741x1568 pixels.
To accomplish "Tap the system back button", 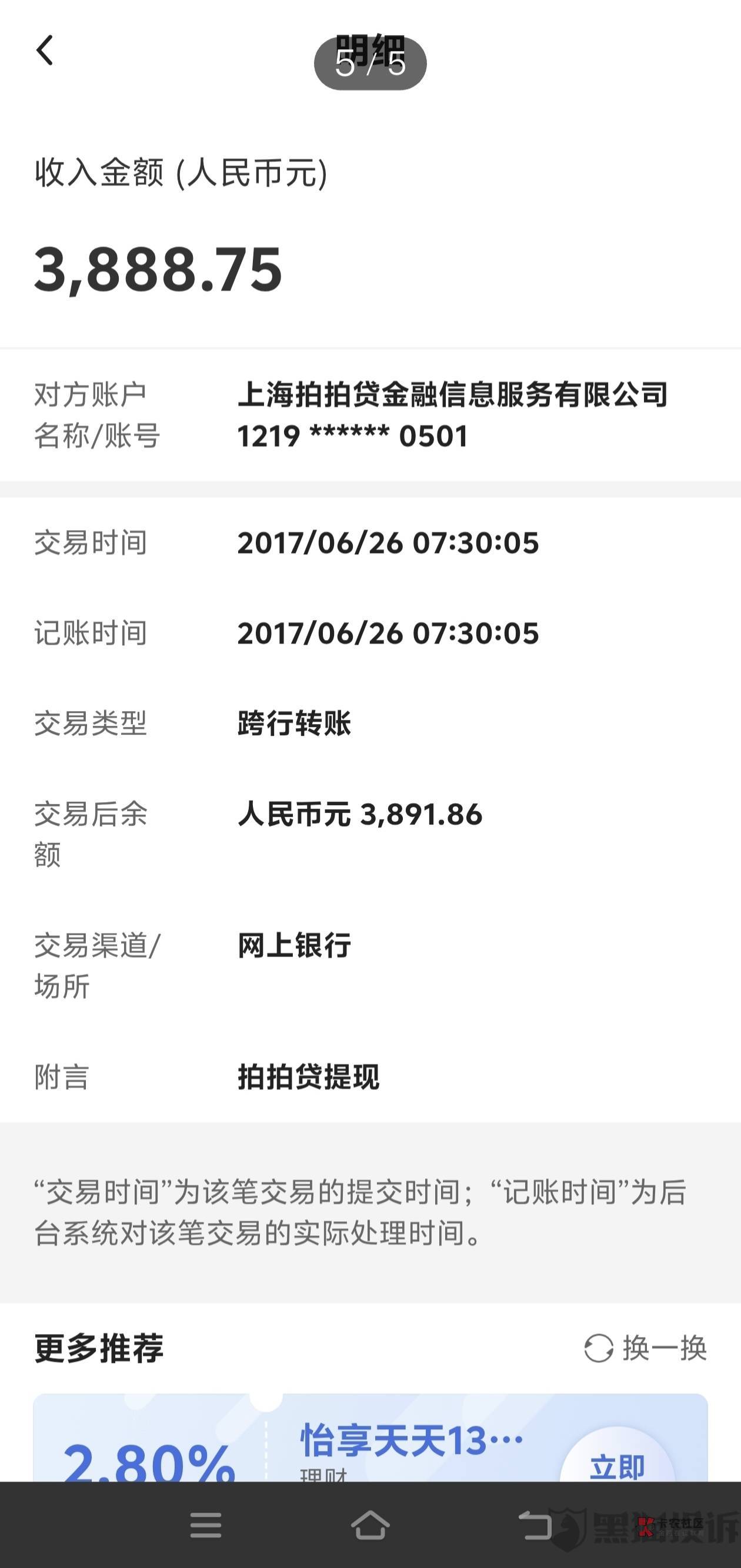I will tap(535, 1526).
